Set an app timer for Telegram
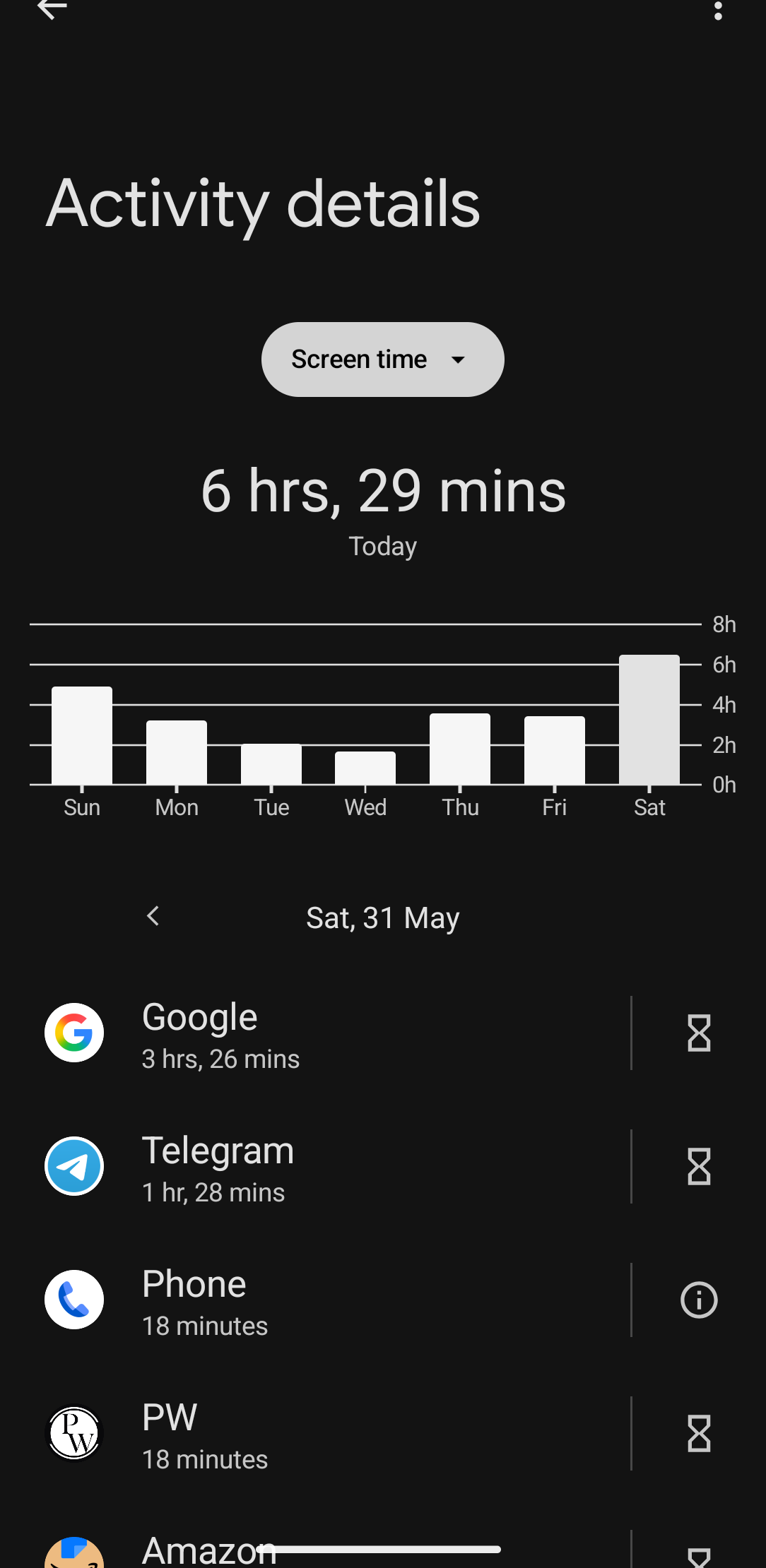The height and width of the screenshot is (1568, 766). click(700, 1167)
